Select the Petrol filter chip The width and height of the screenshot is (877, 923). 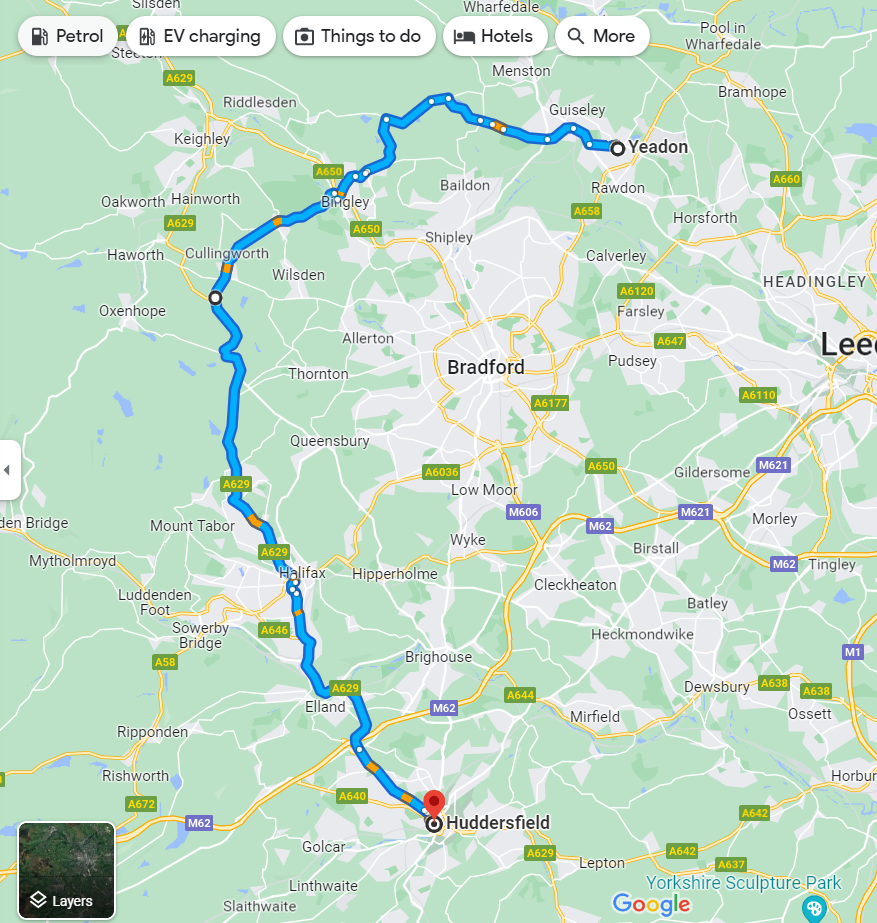pos(67,37)
